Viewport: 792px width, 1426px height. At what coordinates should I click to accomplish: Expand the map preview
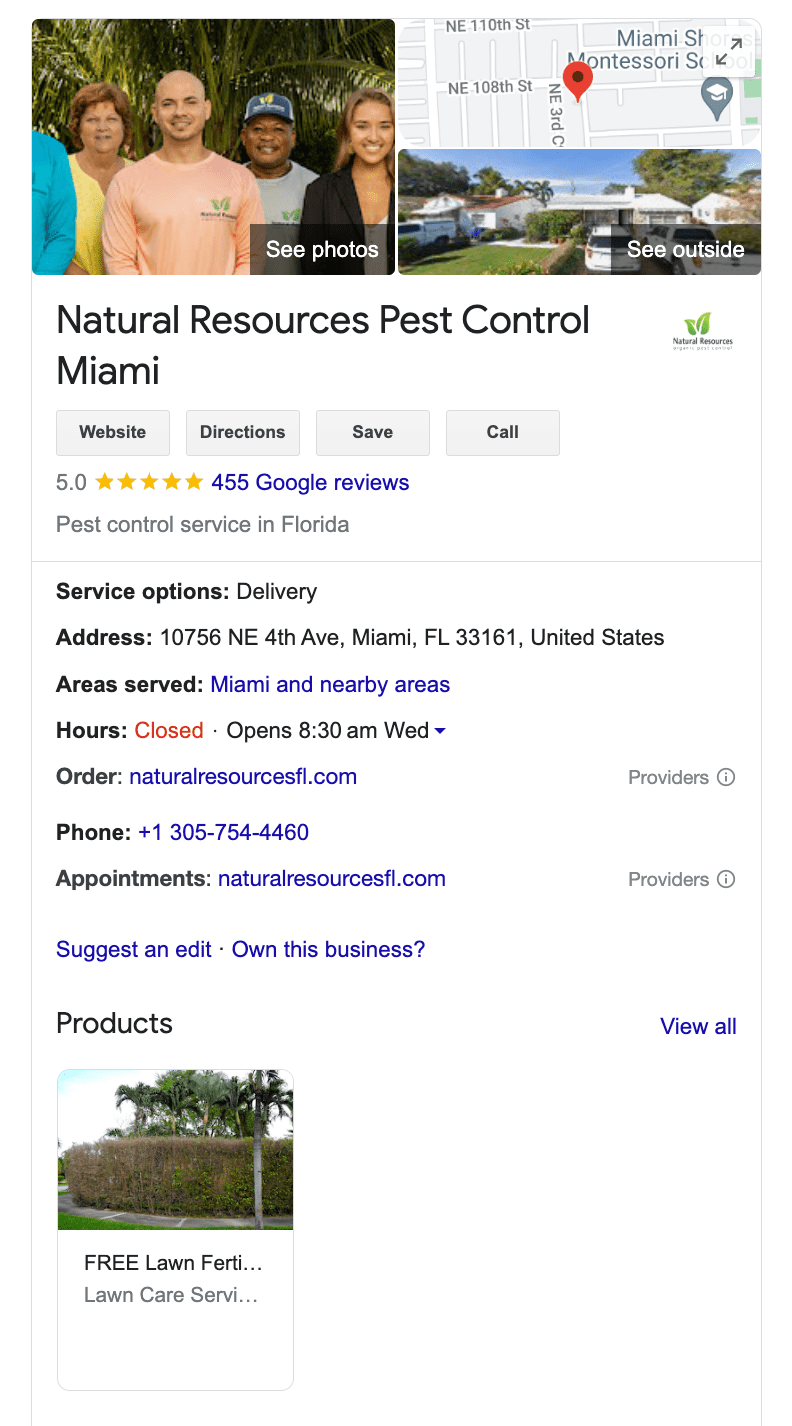(x=729, y=51)
